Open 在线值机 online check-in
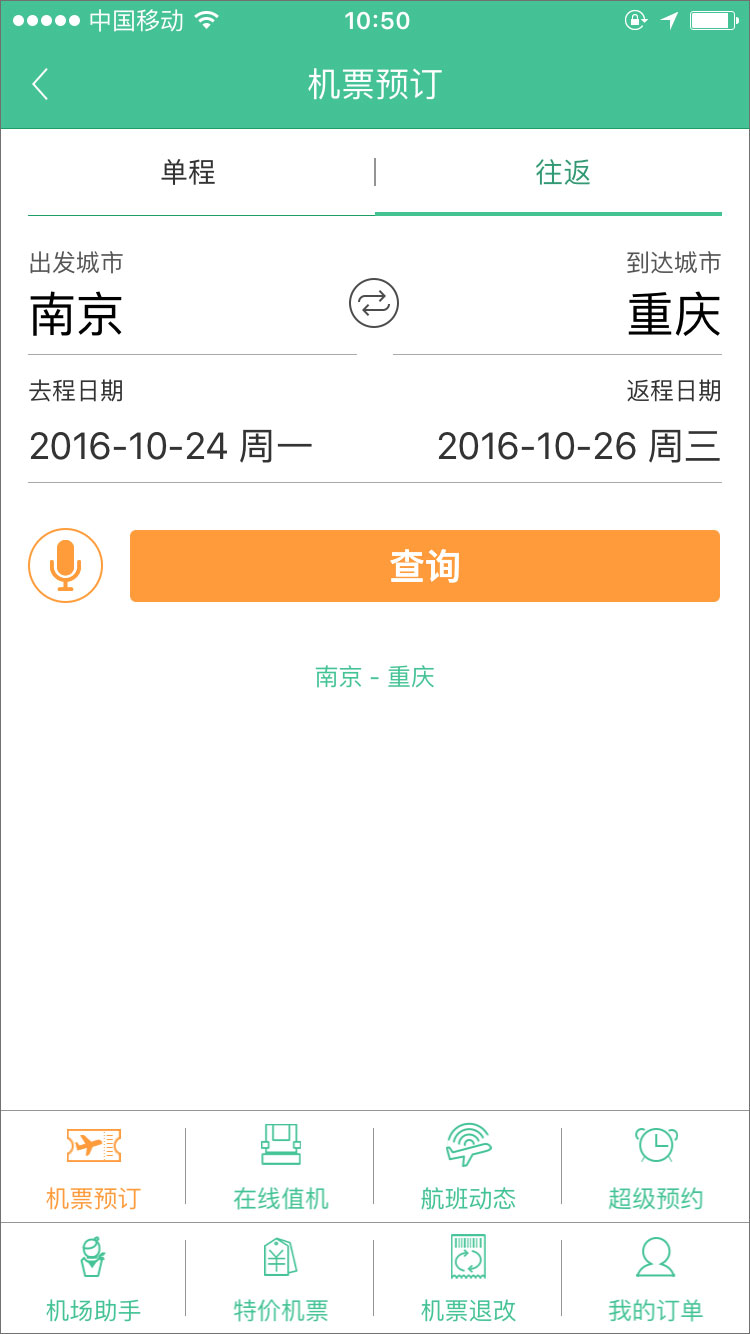Image resolution: width=750 pixels, height=1334 pixels. 281,1166
